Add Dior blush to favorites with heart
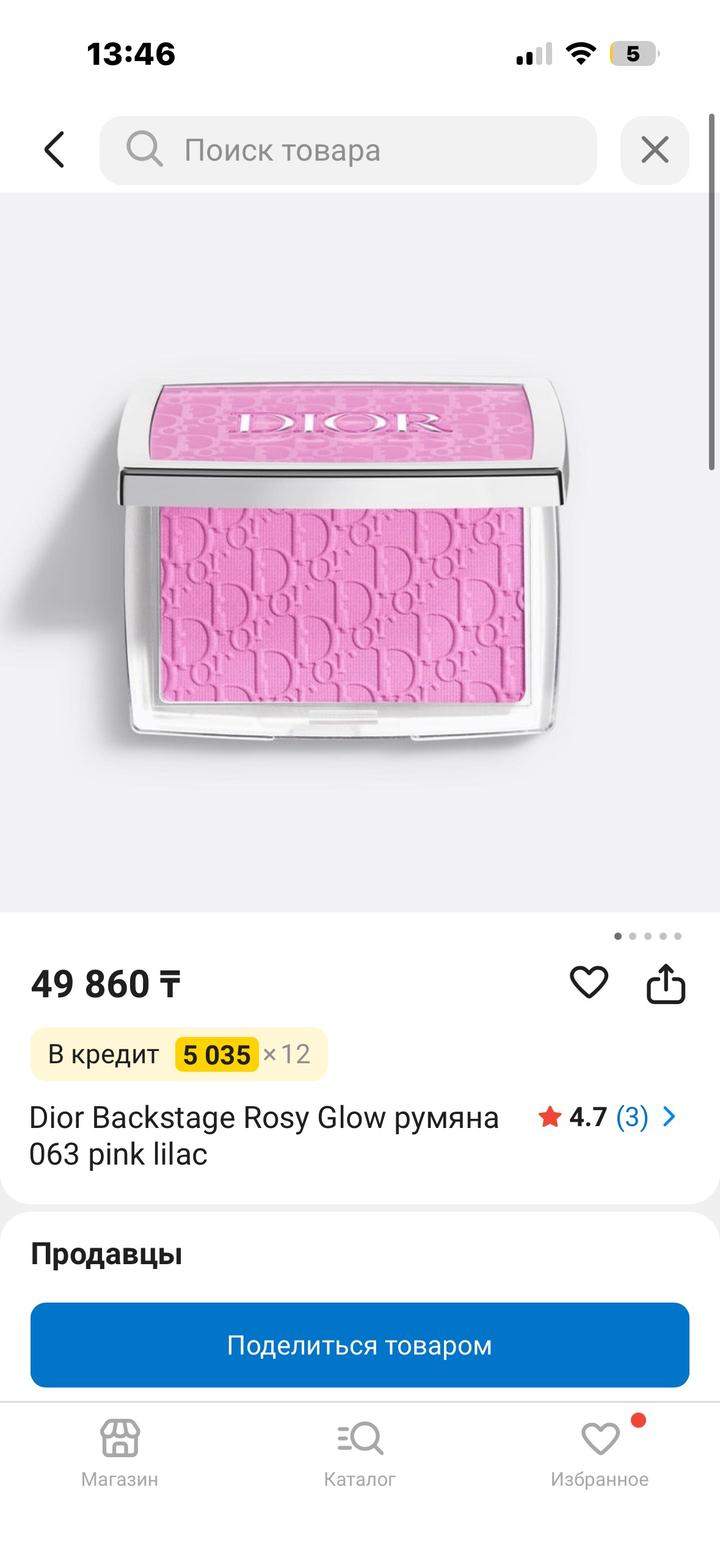The height and width of the screenshot is (1561, 720). coord(589,984)
